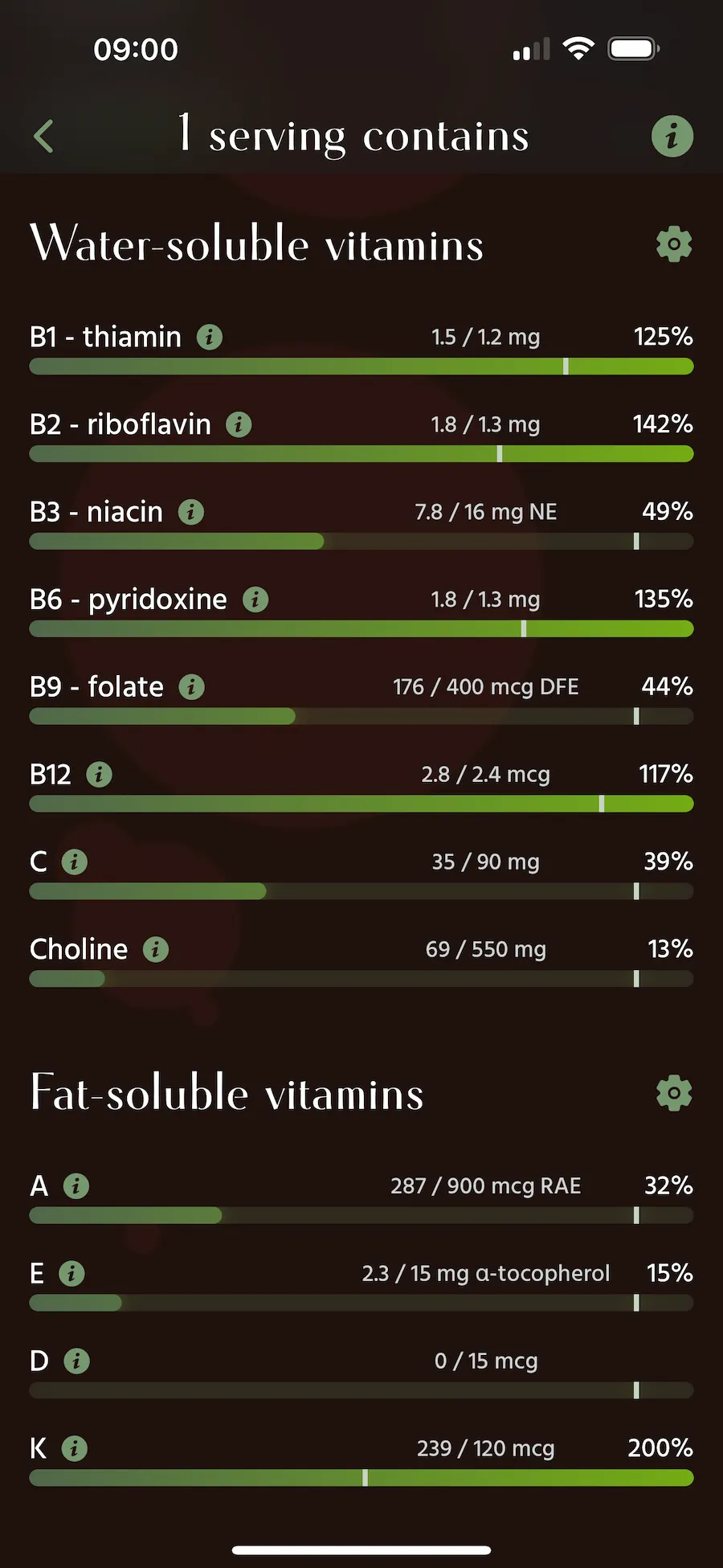View details for B3 - niacin
The height and width of the screenshot is (1568, 723).
(x=191, y=512)
